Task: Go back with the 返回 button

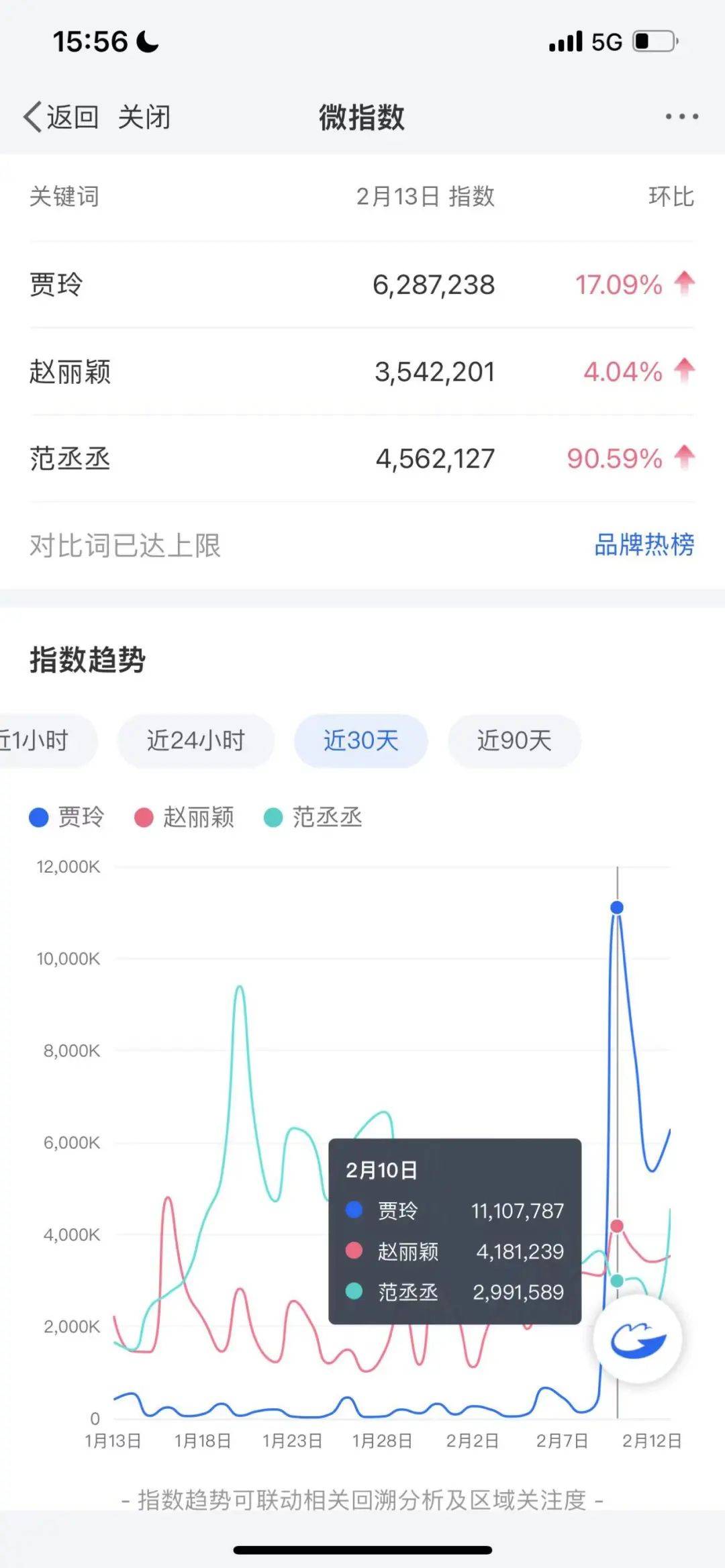Action: point(62,117)
